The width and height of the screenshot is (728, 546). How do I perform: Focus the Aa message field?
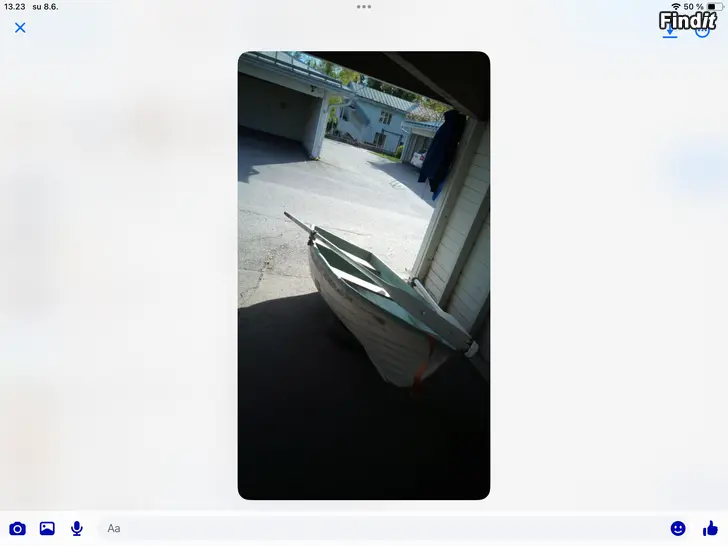coord(380,528)
